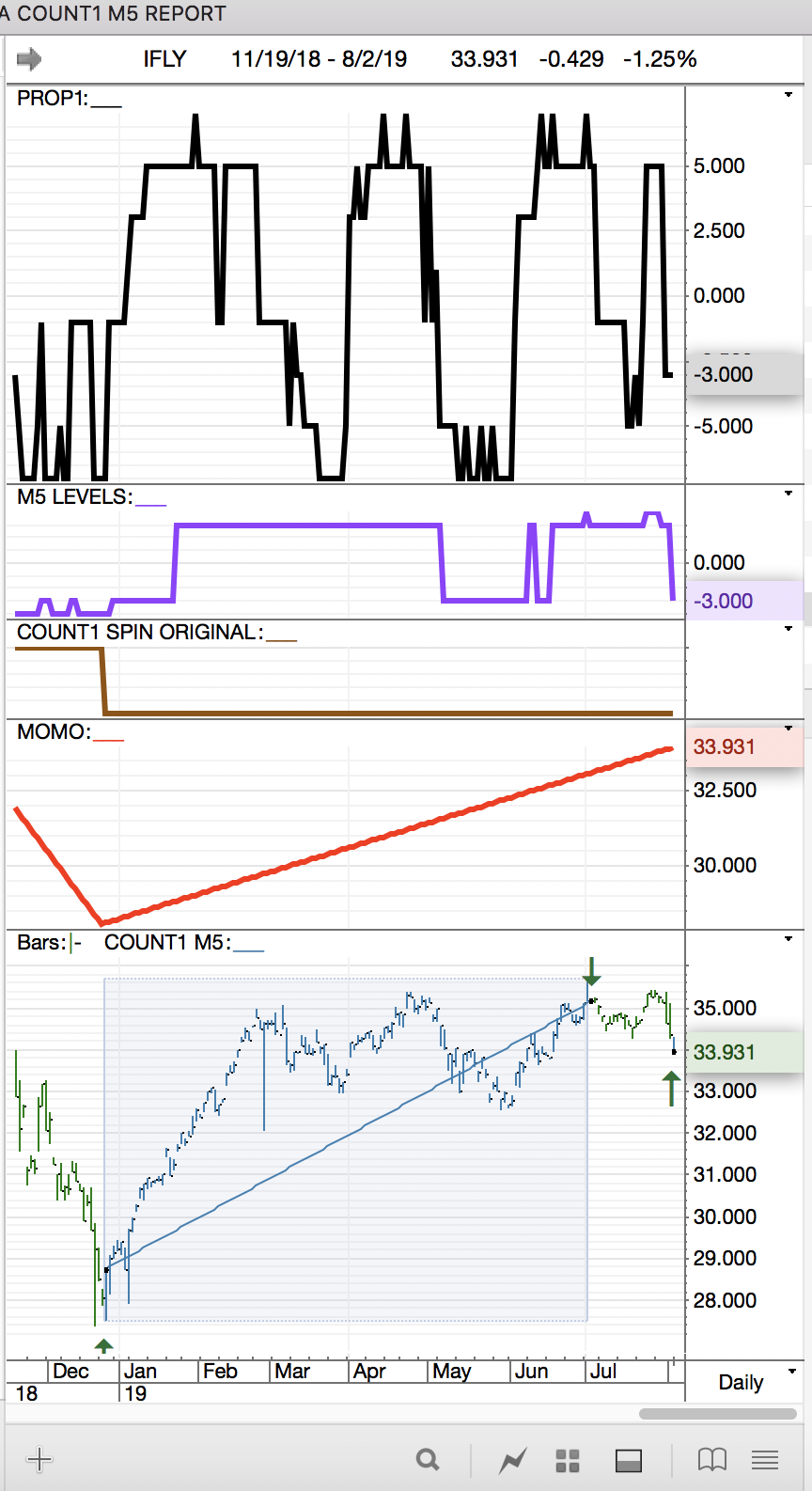Viewport: 812px width, 1491px height.
Task: Change the Daily interval setting
Action: tap(751, 1381)
